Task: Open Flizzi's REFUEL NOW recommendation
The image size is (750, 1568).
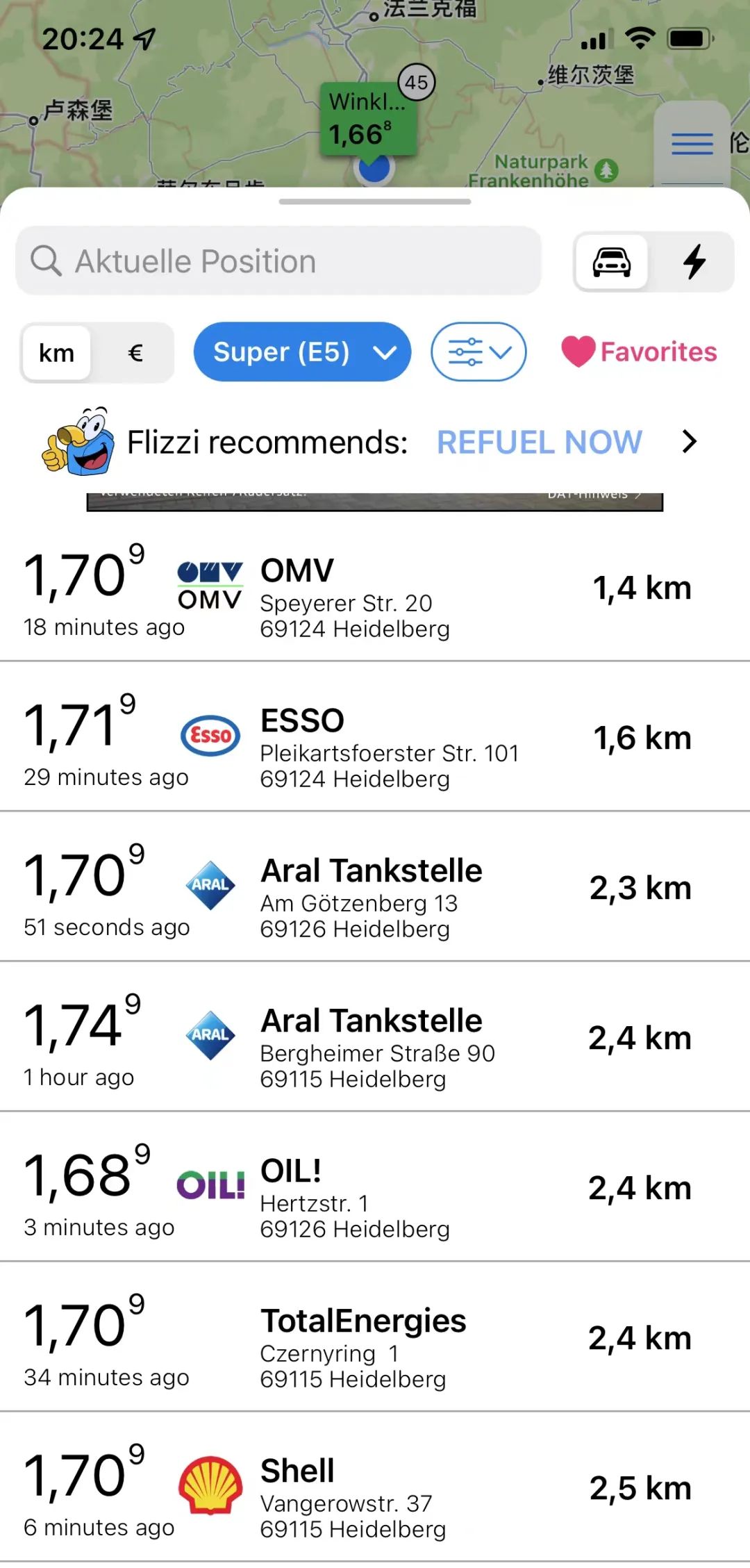Action: click(x=375, y=442)
